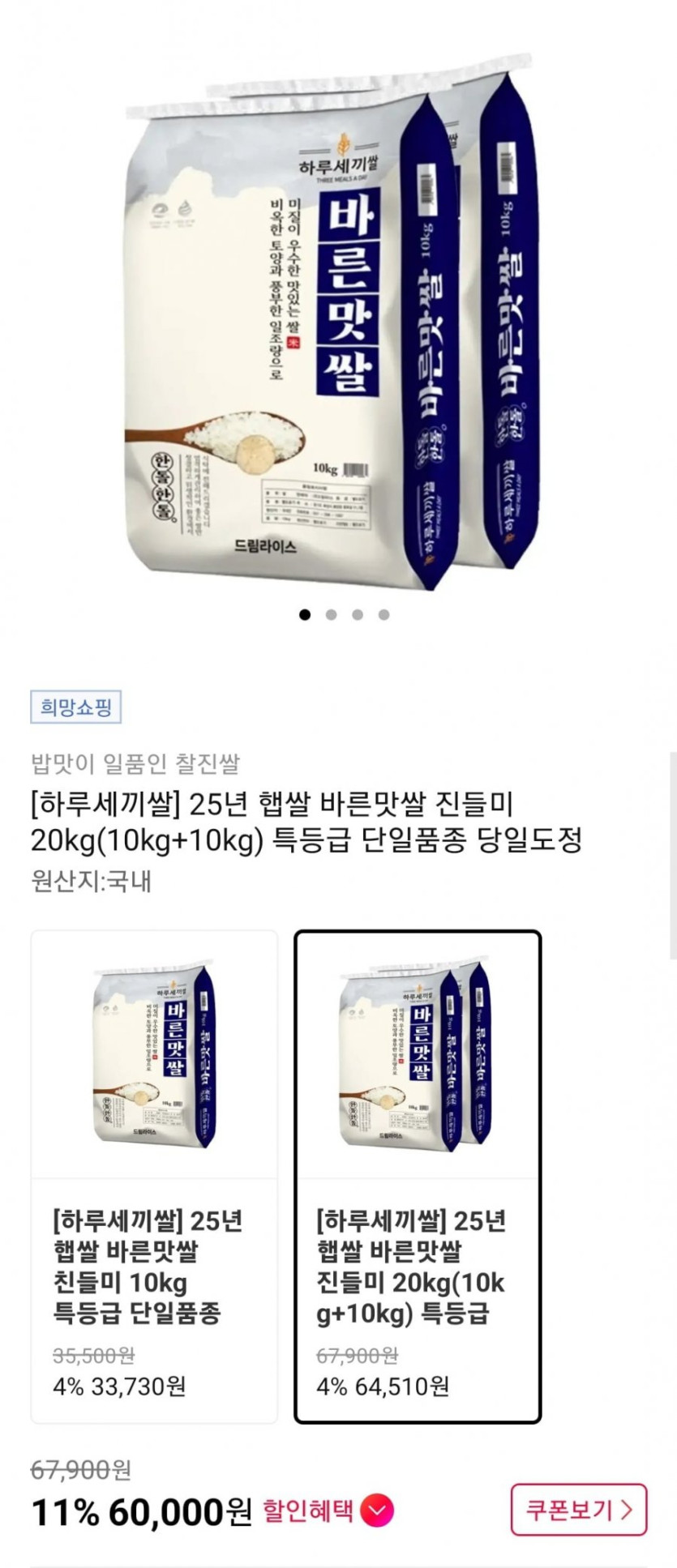
Task: Tap the 희망쇼핑 badge
Action: [x=76, y=707]
